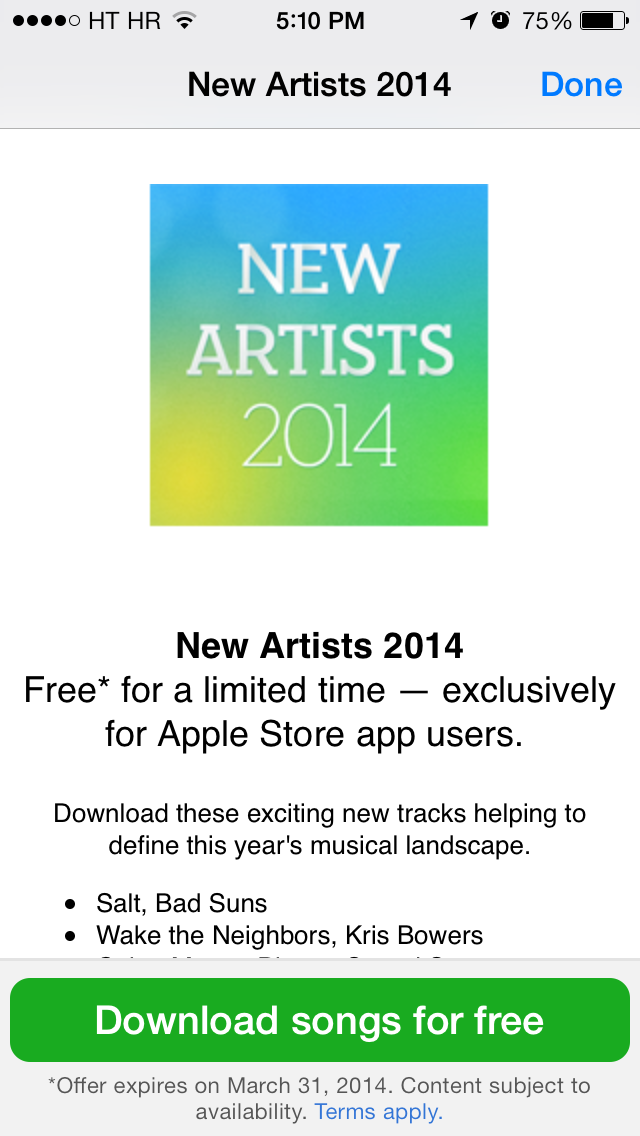This screenshot has height=1136, width=640.
Task: Open the Terms apply link
Action: click(x=378, y=1111)
